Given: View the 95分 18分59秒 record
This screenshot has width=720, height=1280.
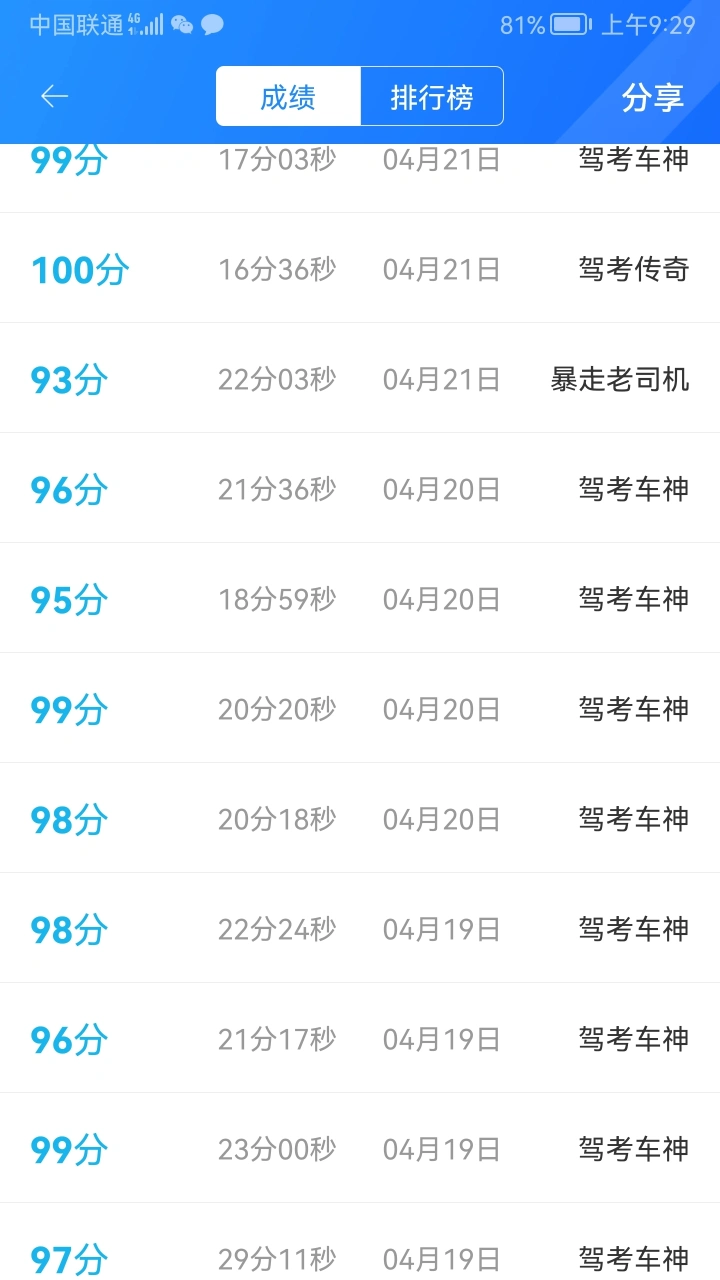Looking at the screenshot, I should 360,598.
